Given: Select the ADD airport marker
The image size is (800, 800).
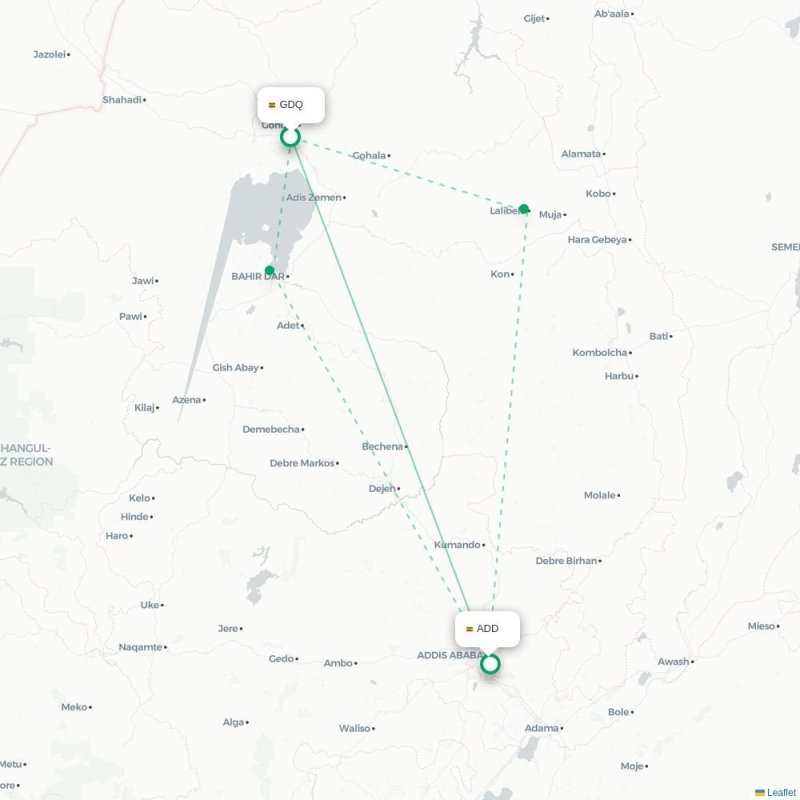Looking at the screenshot, I should (x=490, y=663).
